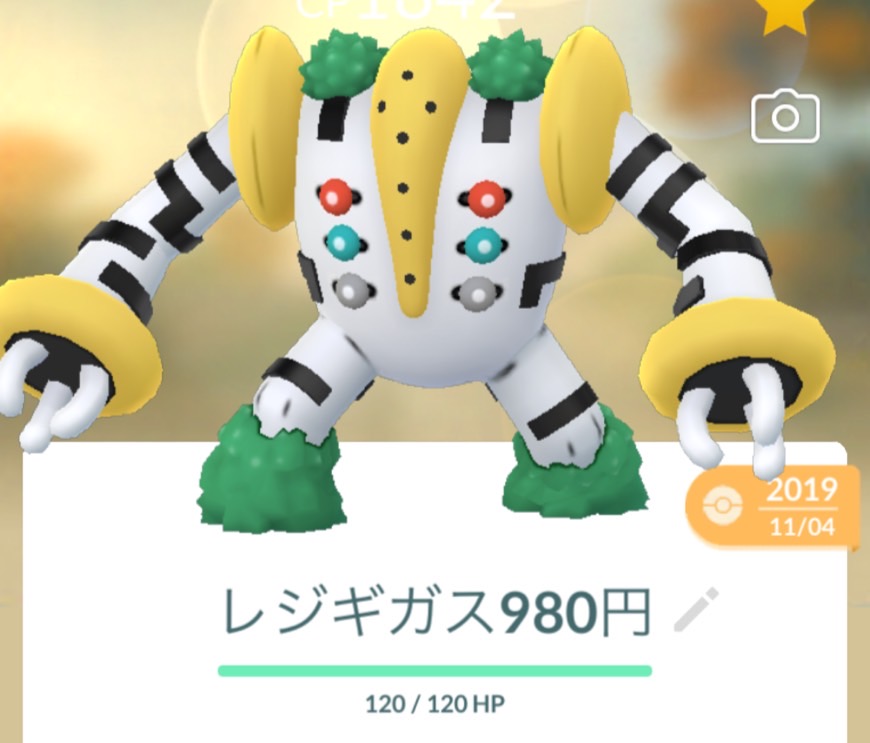Edit the nickname with the pencil icon
The image size is (870, 743).
[697, 611]
